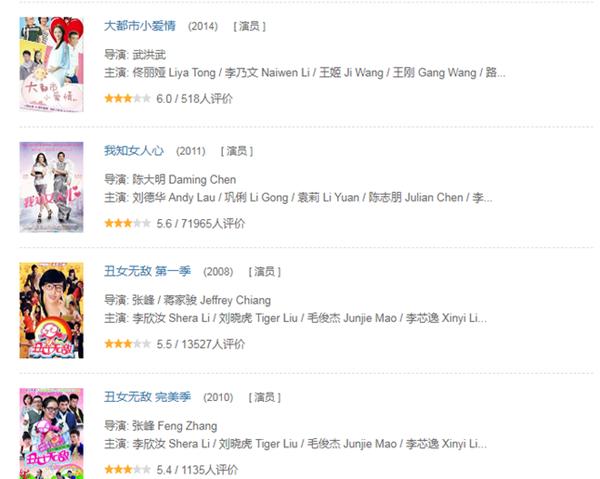Open the 丑女无敌 完美季 title link

click(x=146, y=396)
